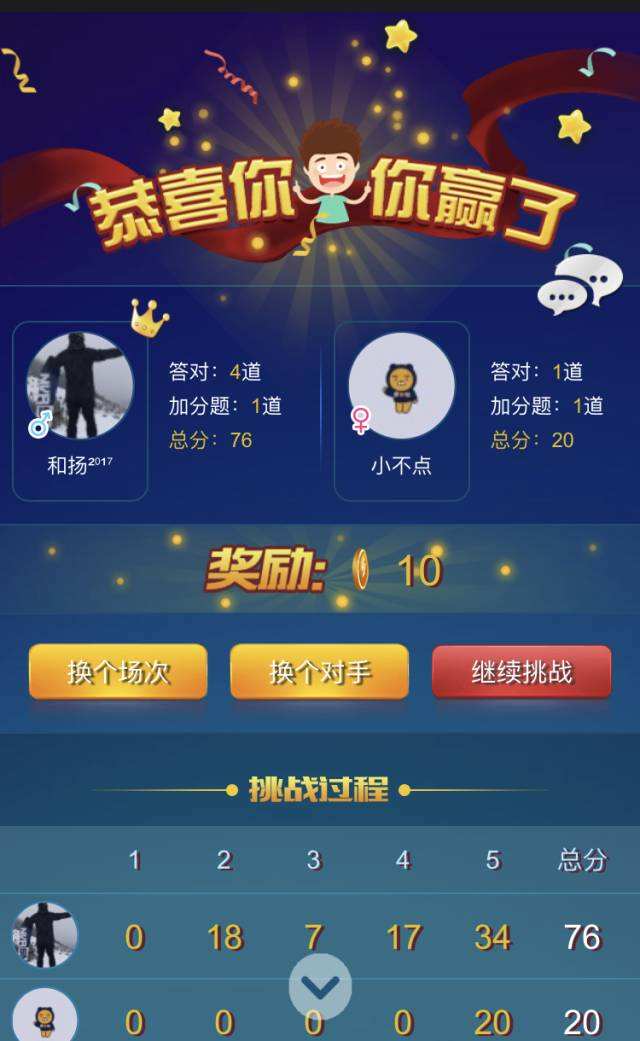Image resolution: width=640 pixels, height=1041 pixels.
Task: Open the chat bubbles icon
Action: coord(580,286)
